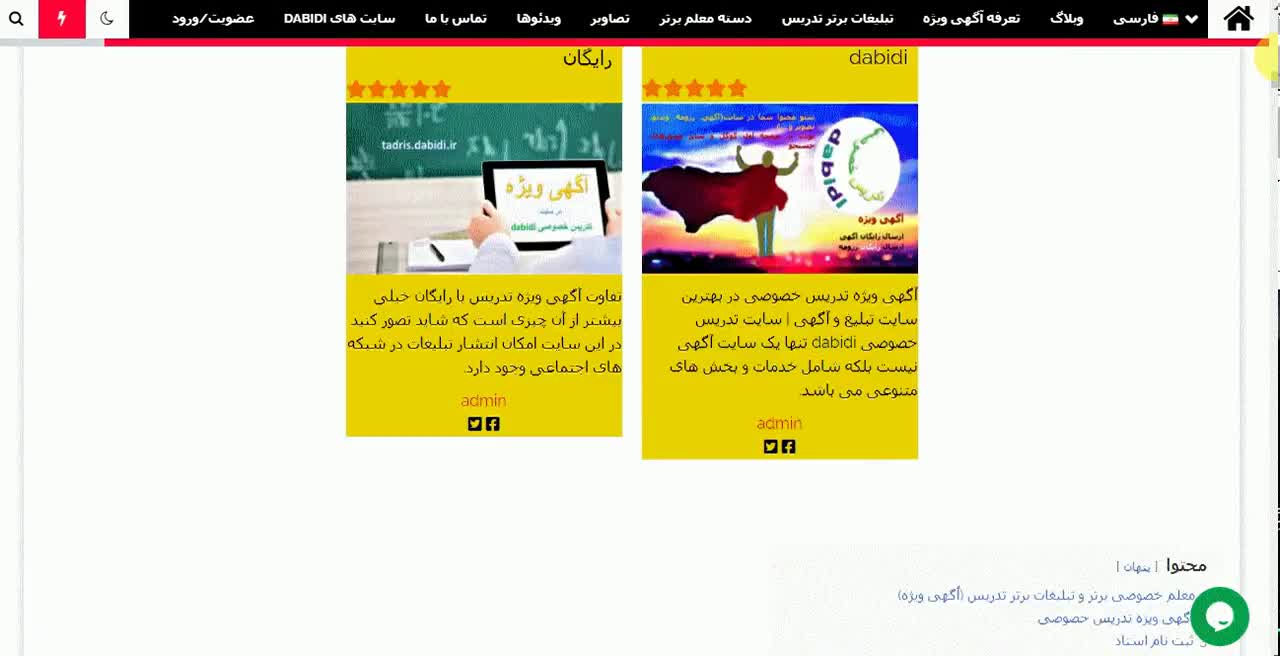Hide the محتوا table of contents via پنهان
Viewport: 1280px width, 656px height.
[1137, 567]
